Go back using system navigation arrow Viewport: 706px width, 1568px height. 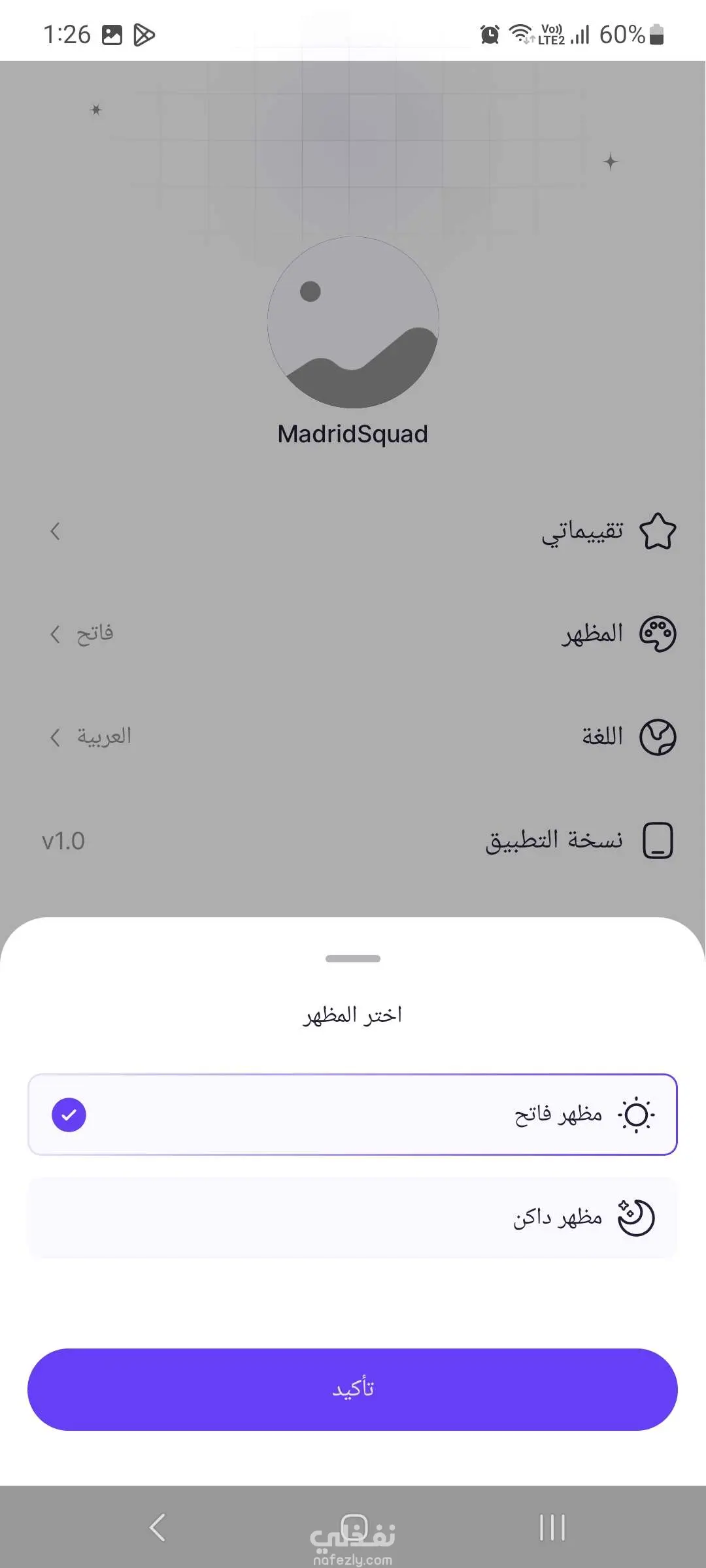158,1527
